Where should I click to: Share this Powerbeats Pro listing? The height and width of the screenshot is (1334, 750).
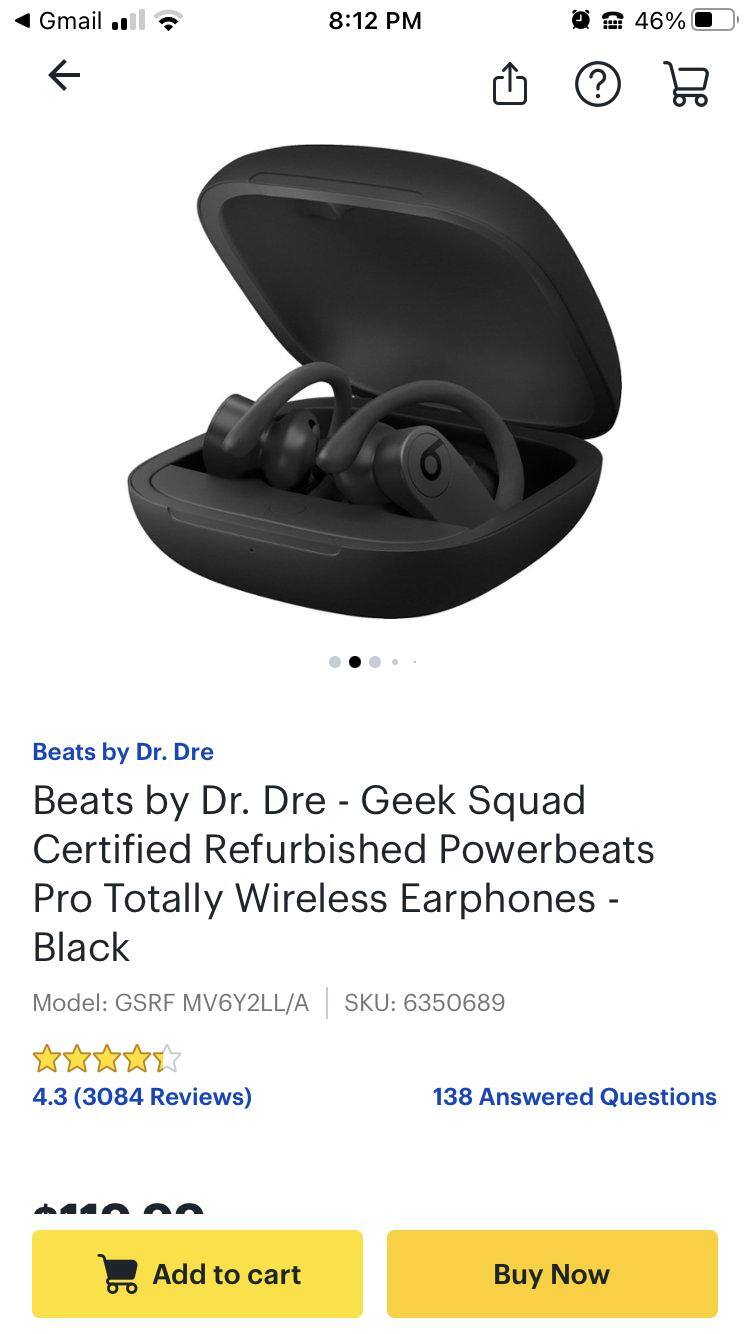[x=509, y=84]
